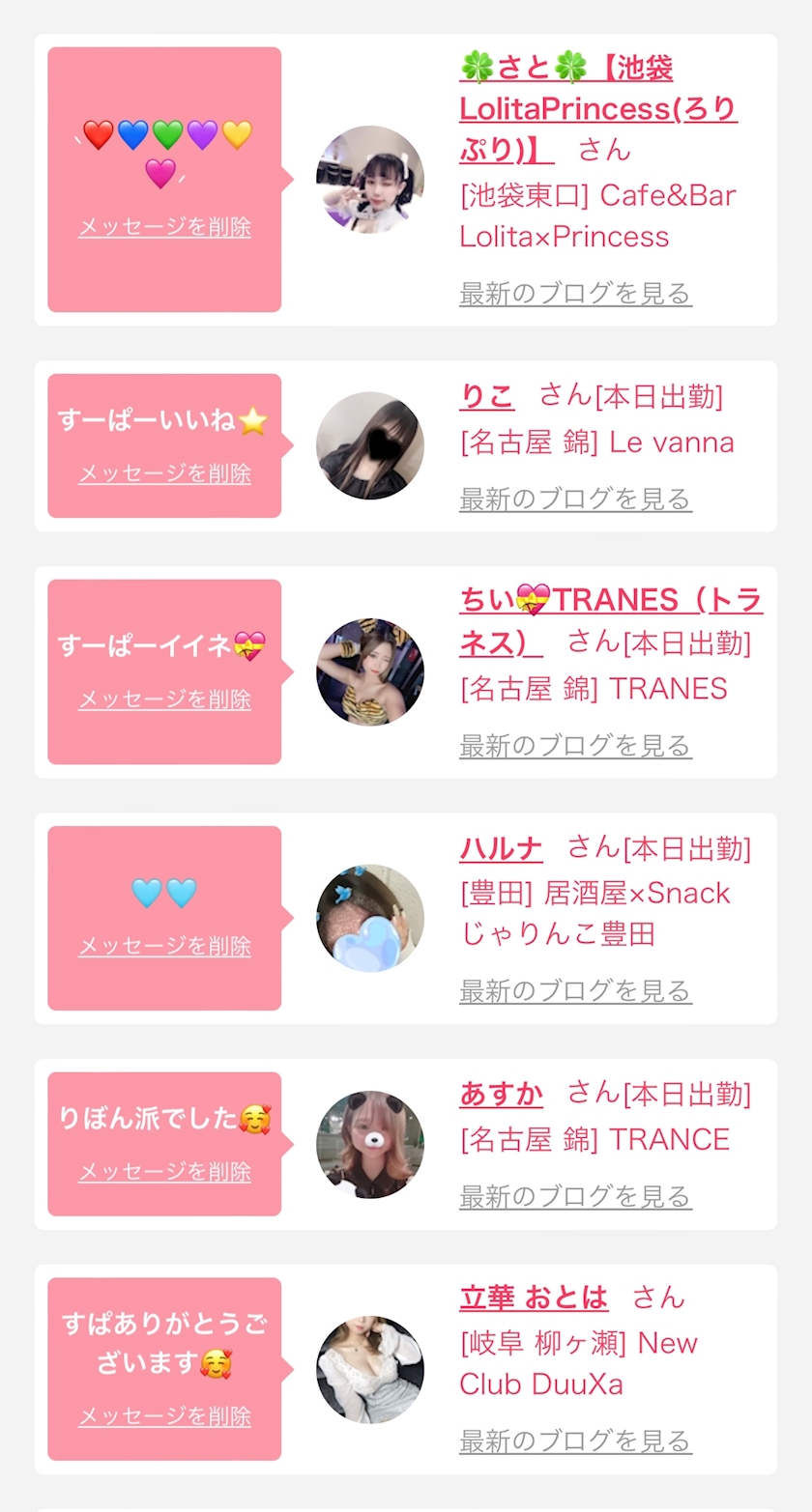
Task: Open 立華 おとは's profile link
Action: coord(534,1298)
